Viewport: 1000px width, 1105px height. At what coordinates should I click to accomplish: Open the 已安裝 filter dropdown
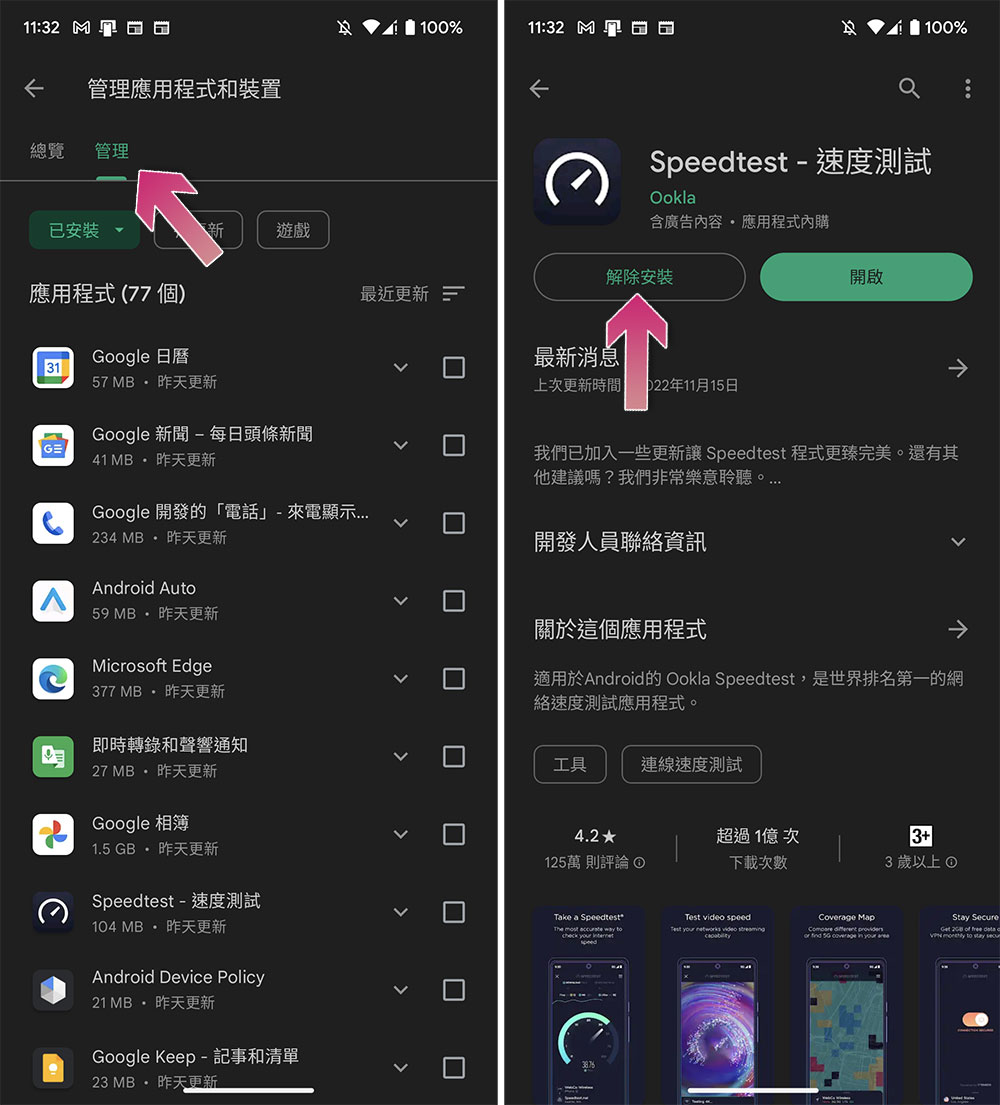pyautogui.click(x=84, y=231)
